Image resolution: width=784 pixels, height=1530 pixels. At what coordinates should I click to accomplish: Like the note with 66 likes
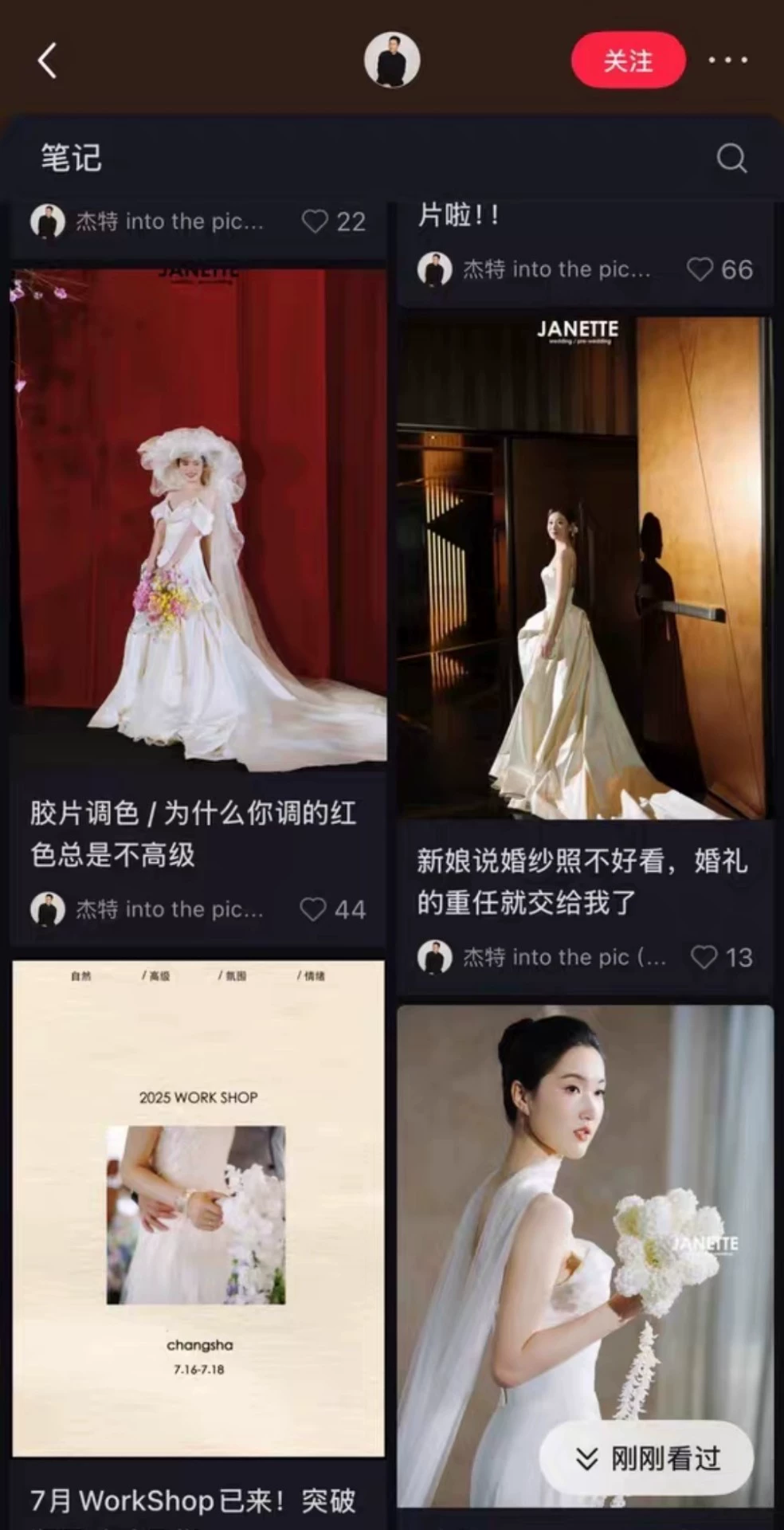point(700,269)
